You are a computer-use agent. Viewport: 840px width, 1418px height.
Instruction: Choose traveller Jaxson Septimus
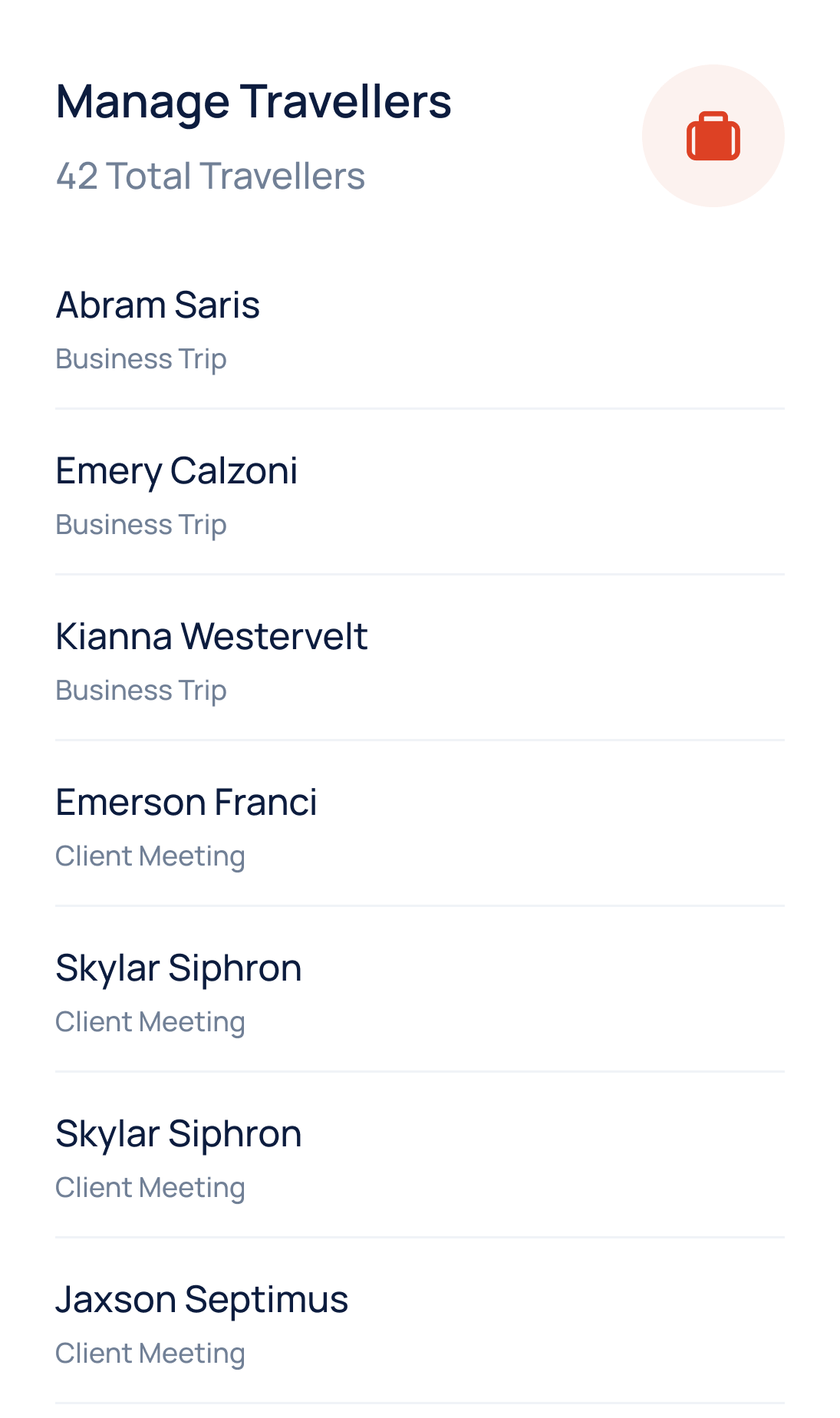pos(419,1324)
